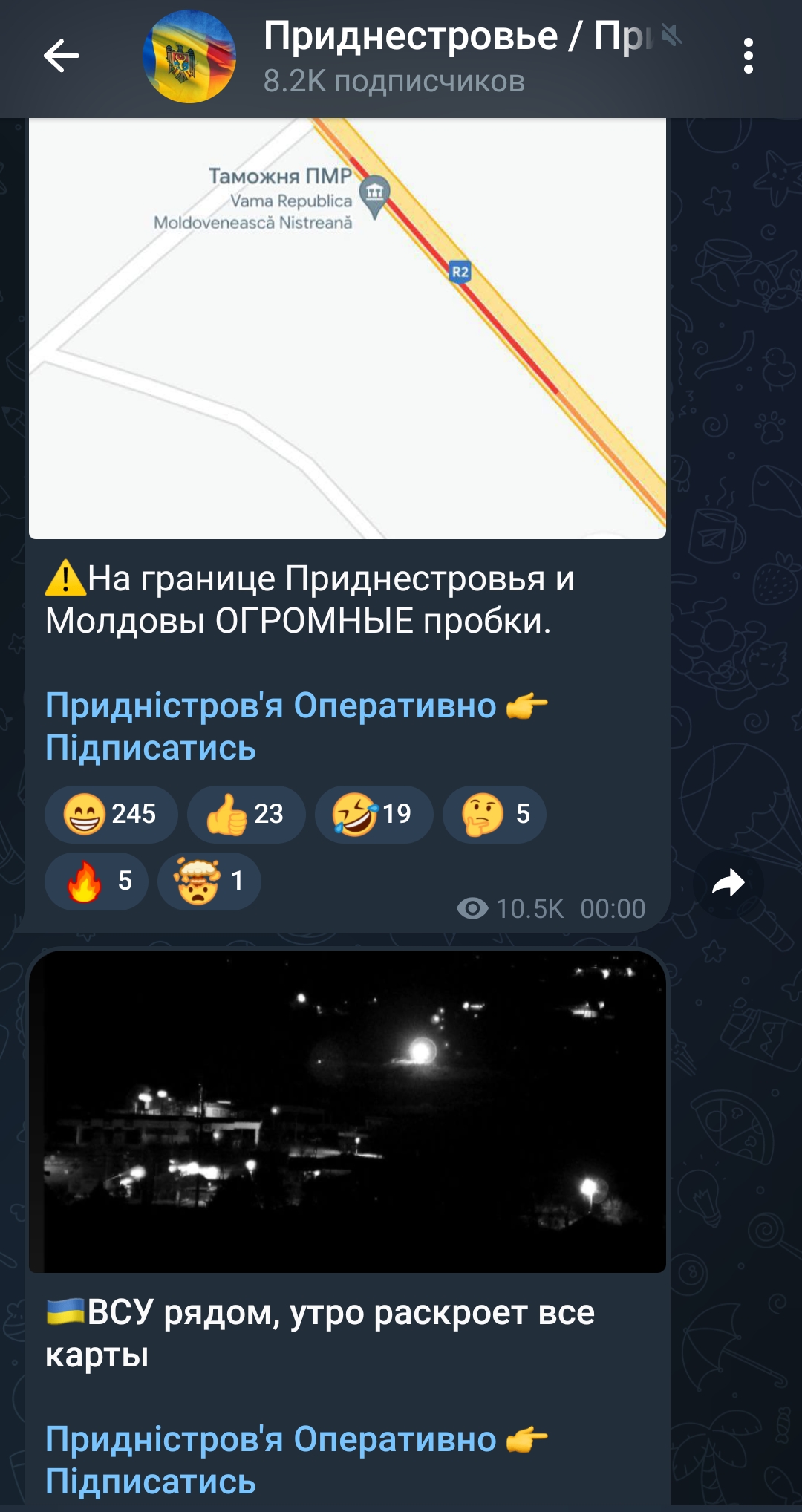Add the exploding head reaction
Screen dimensions: 802x1512
[x=209, y=881]
